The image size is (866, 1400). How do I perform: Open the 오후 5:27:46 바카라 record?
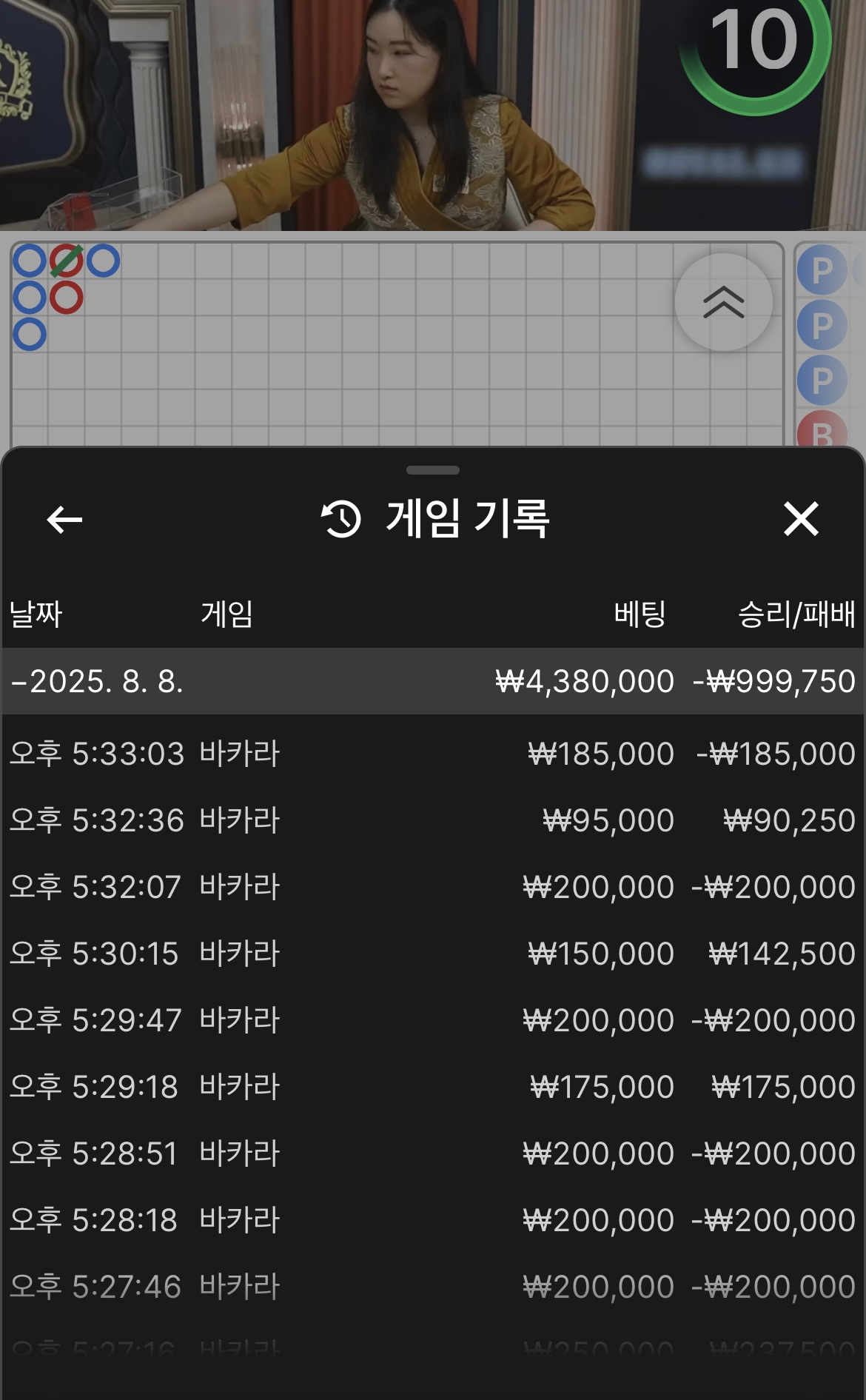point(432,1287)
